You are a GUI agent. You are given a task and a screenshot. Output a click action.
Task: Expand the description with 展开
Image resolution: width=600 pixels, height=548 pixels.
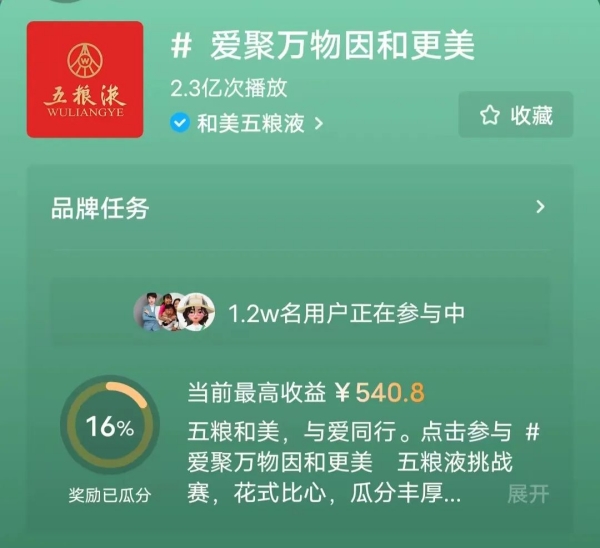[528, 493]
